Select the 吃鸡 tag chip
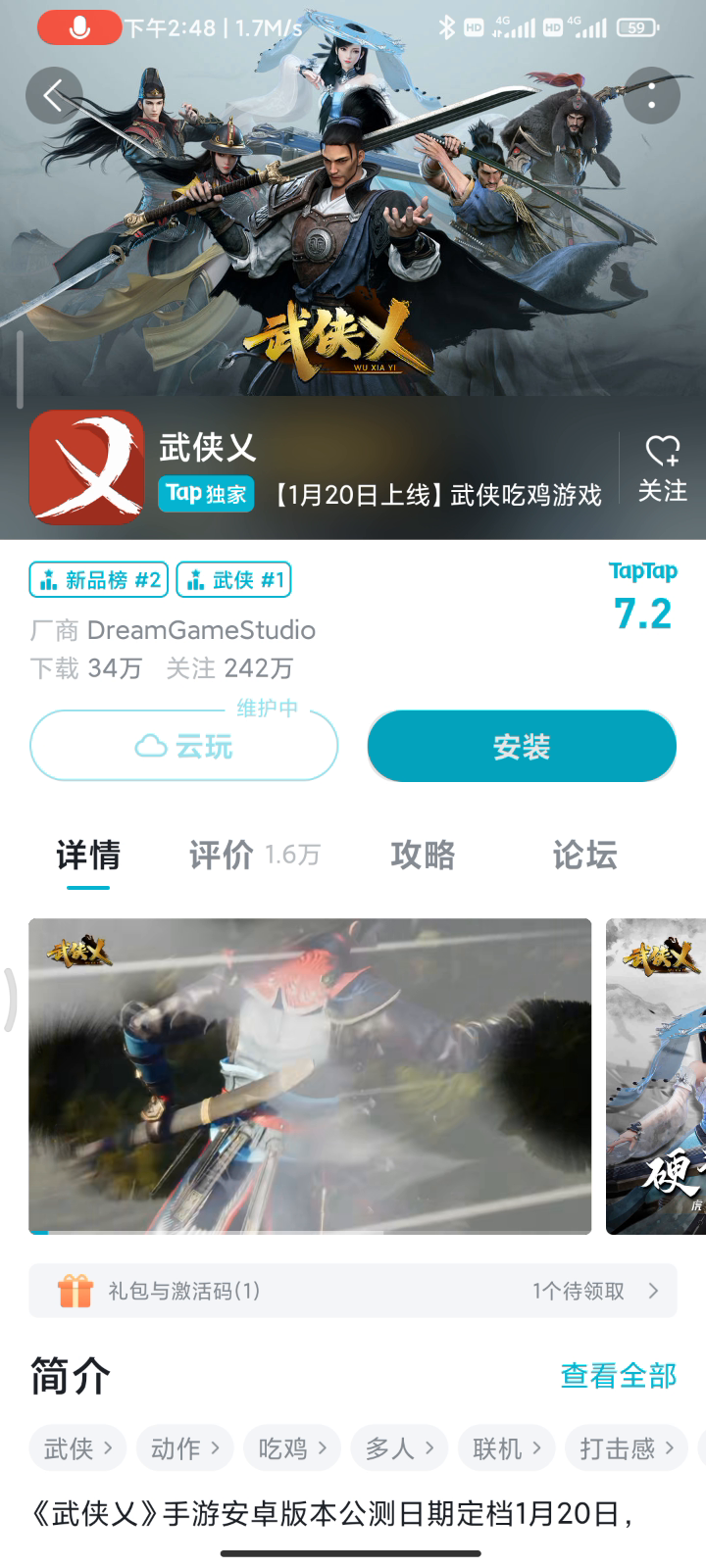Screen dimensions: 706x1568 (292, 1448)
